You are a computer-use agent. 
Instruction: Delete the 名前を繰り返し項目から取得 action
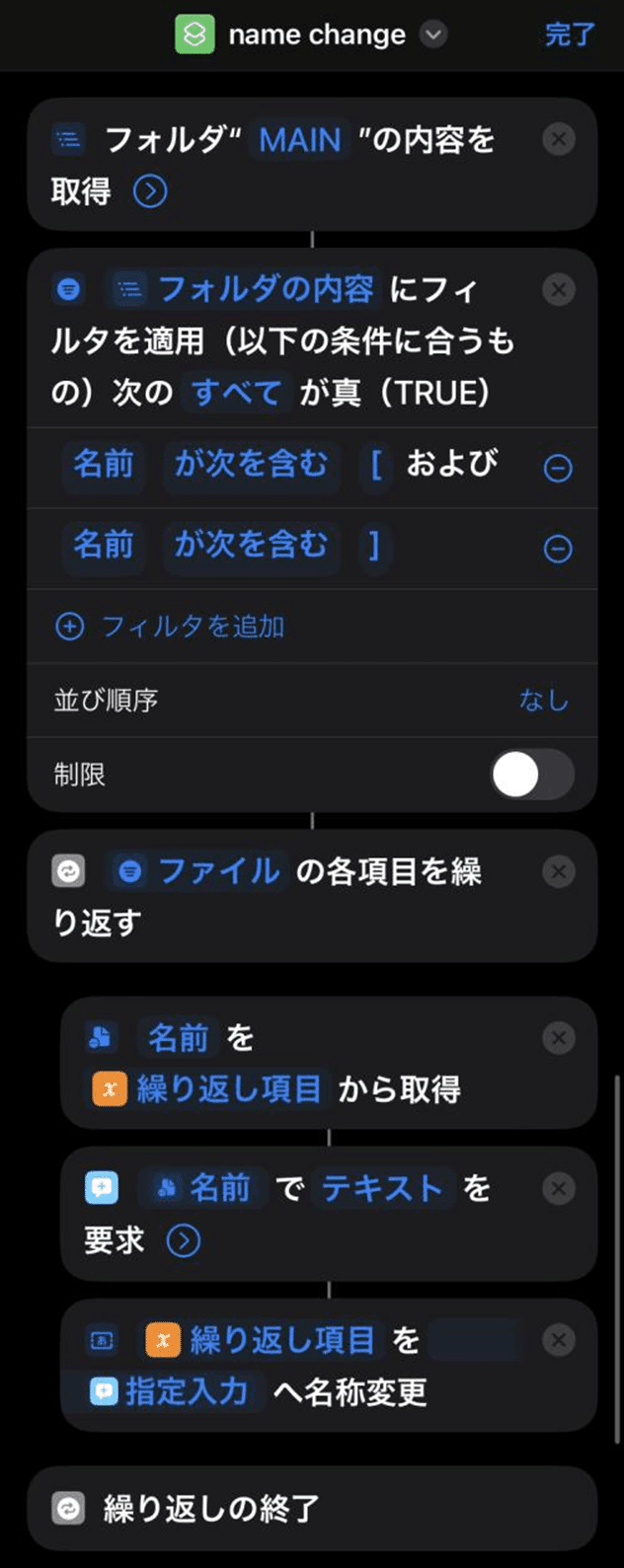(x=559, y=1037)
